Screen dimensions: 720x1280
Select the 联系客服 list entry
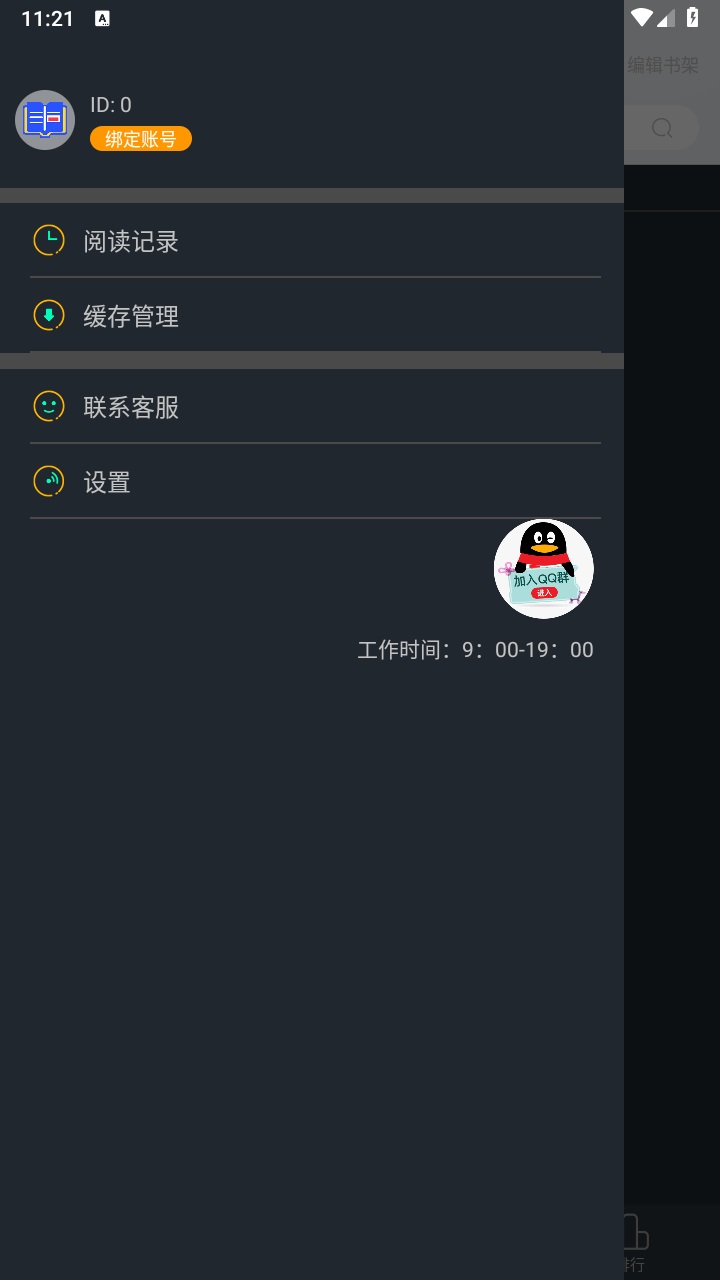(131, 407)
